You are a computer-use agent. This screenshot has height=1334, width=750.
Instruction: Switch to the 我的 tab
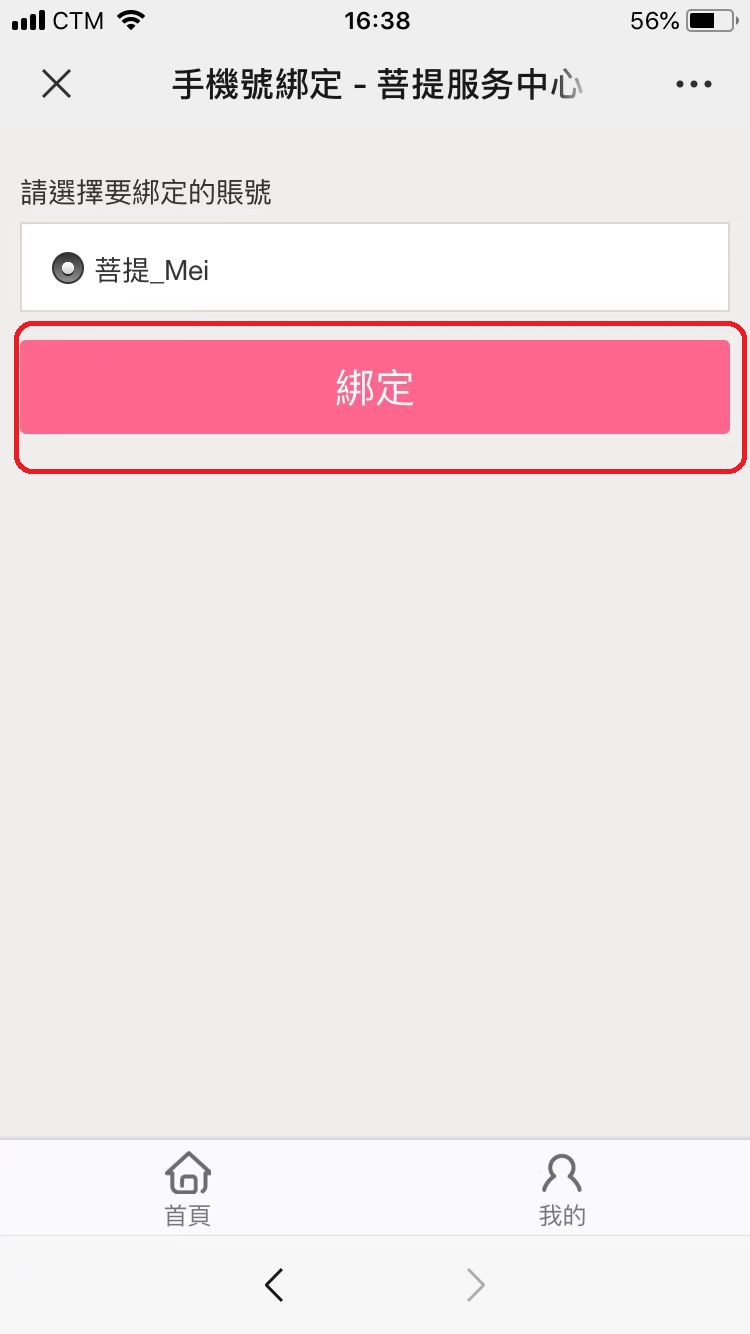coord(562,1189)
